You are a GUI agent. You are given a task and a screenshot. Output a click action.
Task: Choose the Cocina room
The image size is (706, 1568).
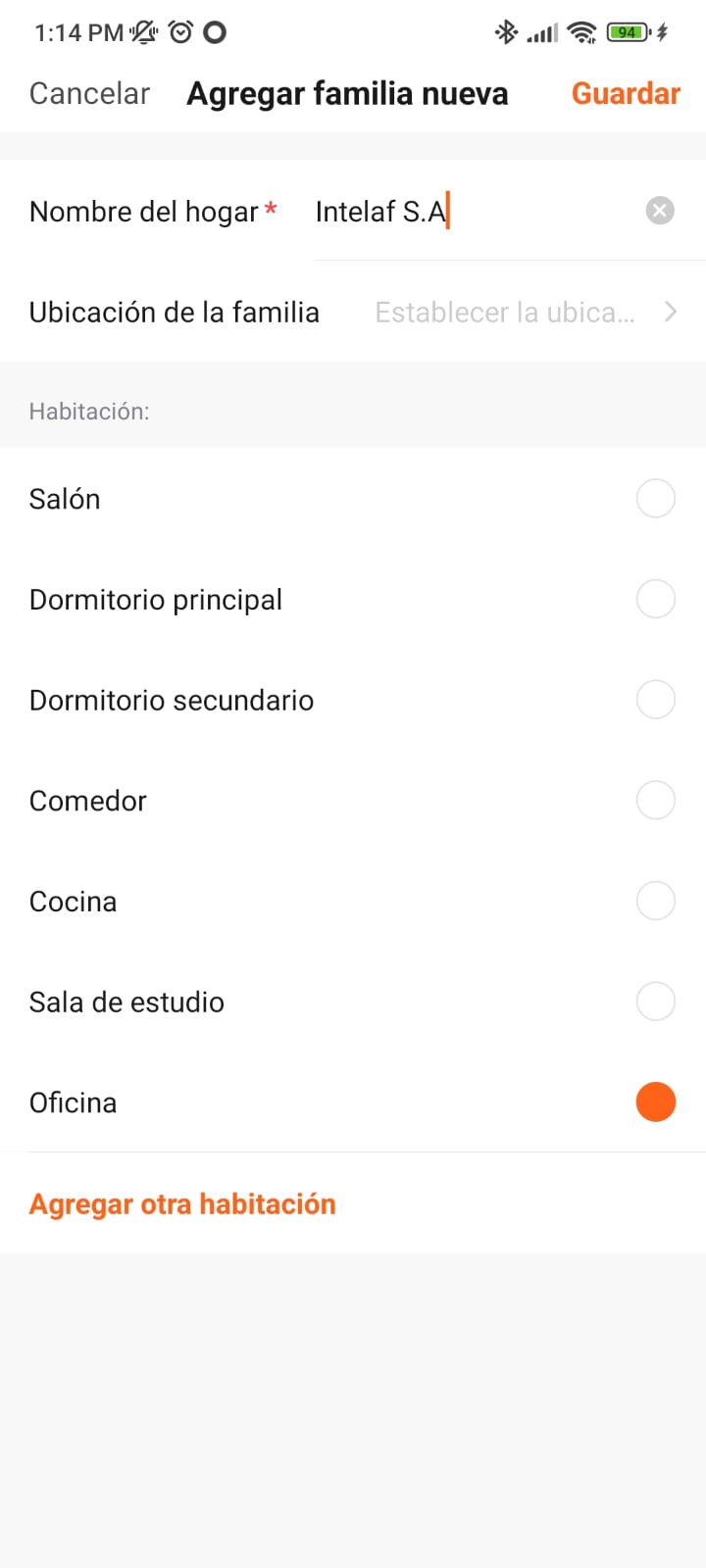[x=655, y=902]
